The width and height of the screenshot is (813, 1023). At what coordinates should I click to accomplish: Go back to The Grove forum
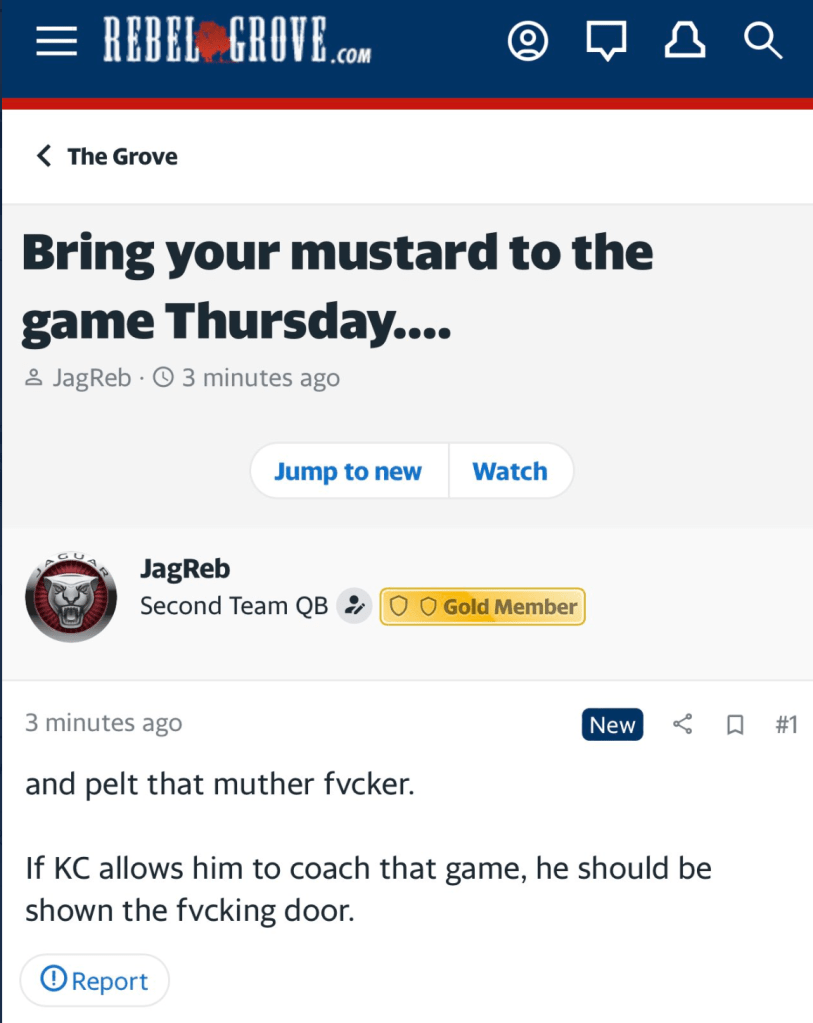point(107,156)
